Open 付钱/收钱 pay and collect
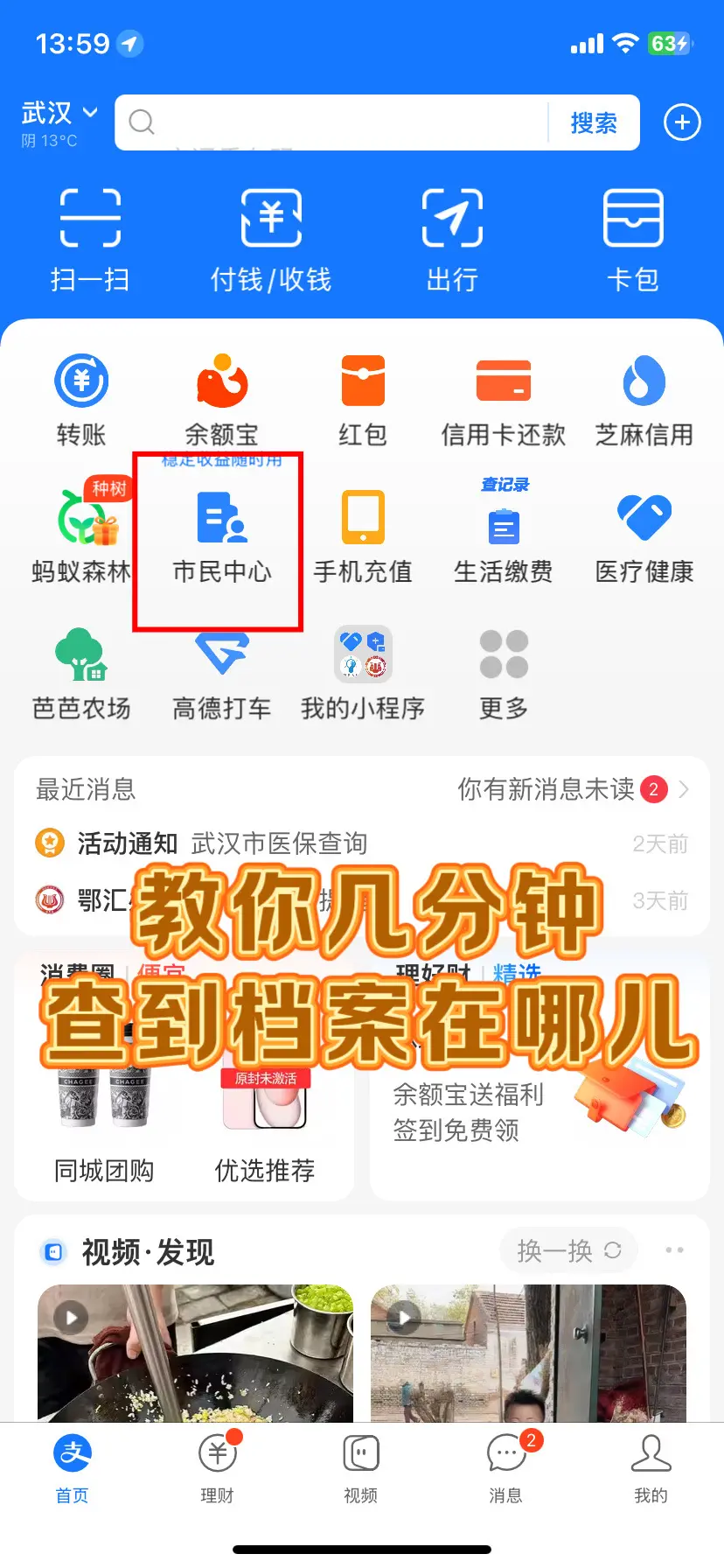 [271, 239]
